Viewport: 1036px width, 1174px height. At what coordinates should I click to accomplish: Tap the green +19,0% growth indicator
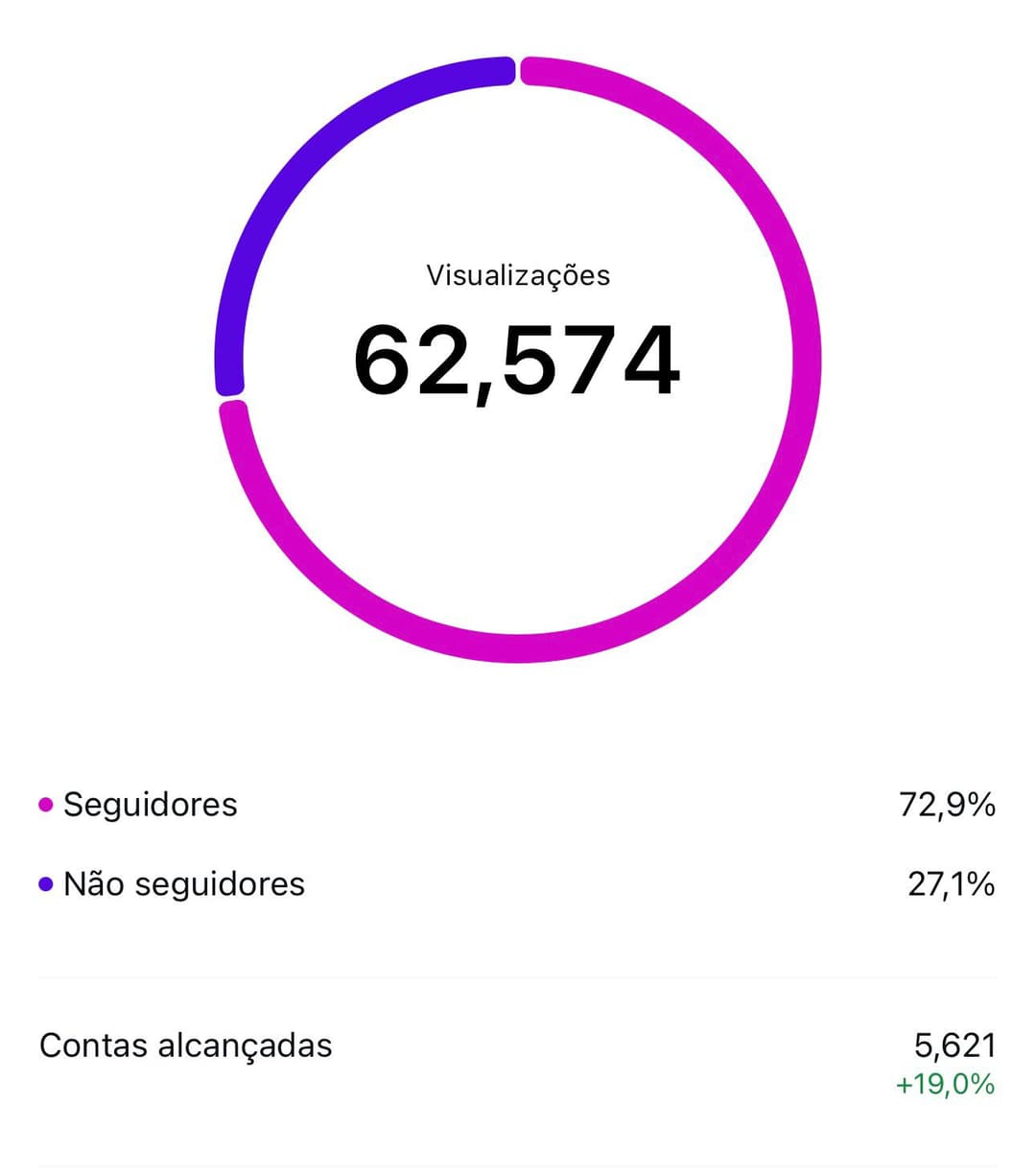click(945, 1086)
